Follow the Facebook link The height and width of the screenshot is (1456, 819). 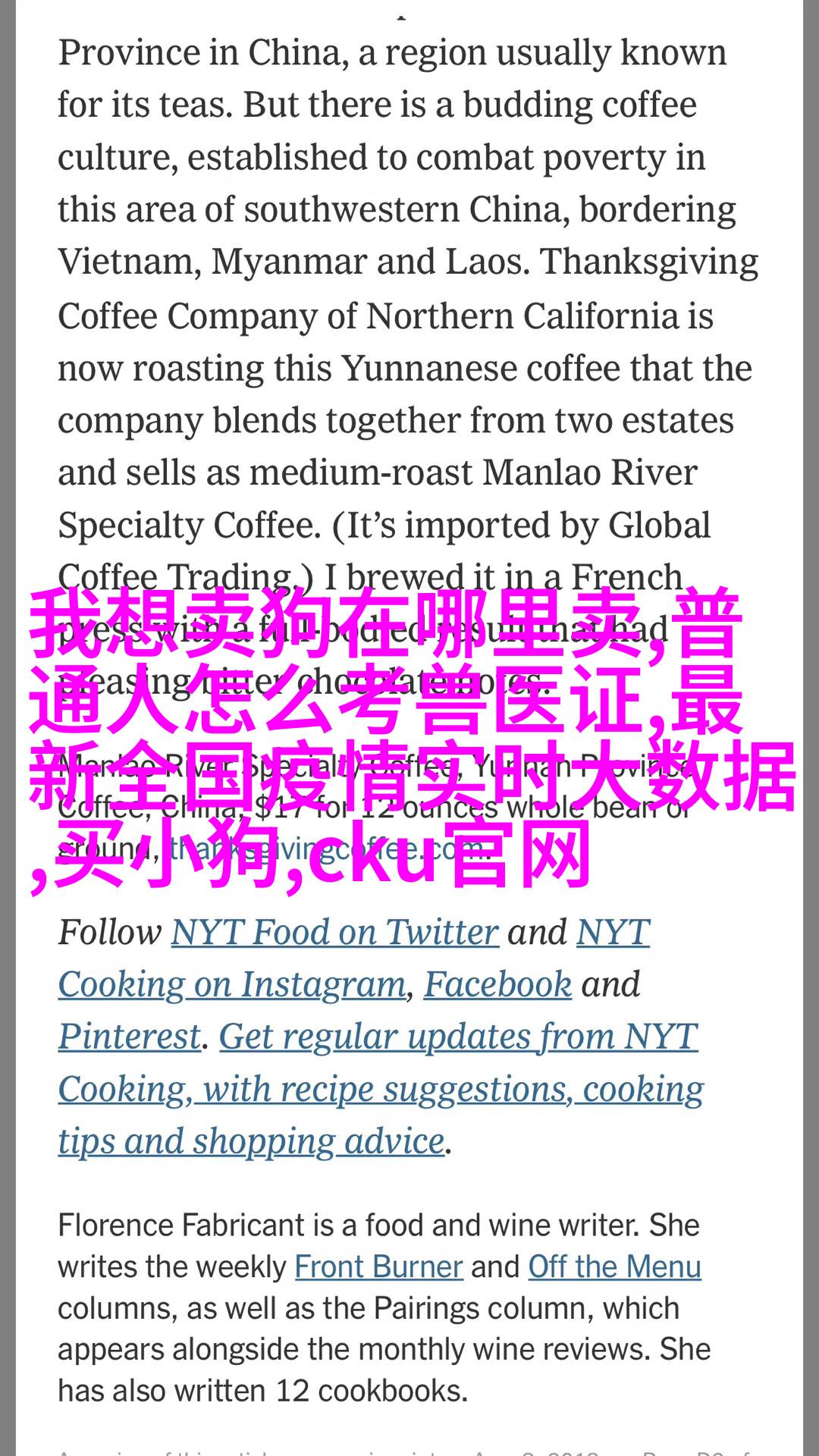497,984
